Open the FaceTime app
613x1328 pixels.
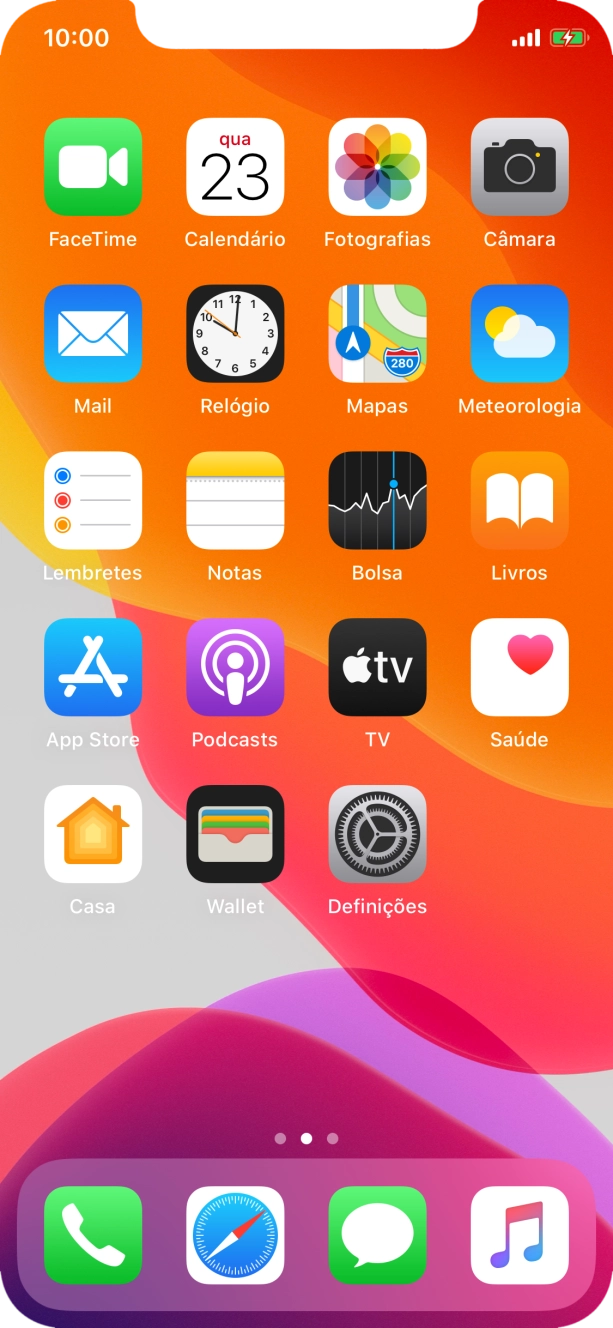(93, 167)
